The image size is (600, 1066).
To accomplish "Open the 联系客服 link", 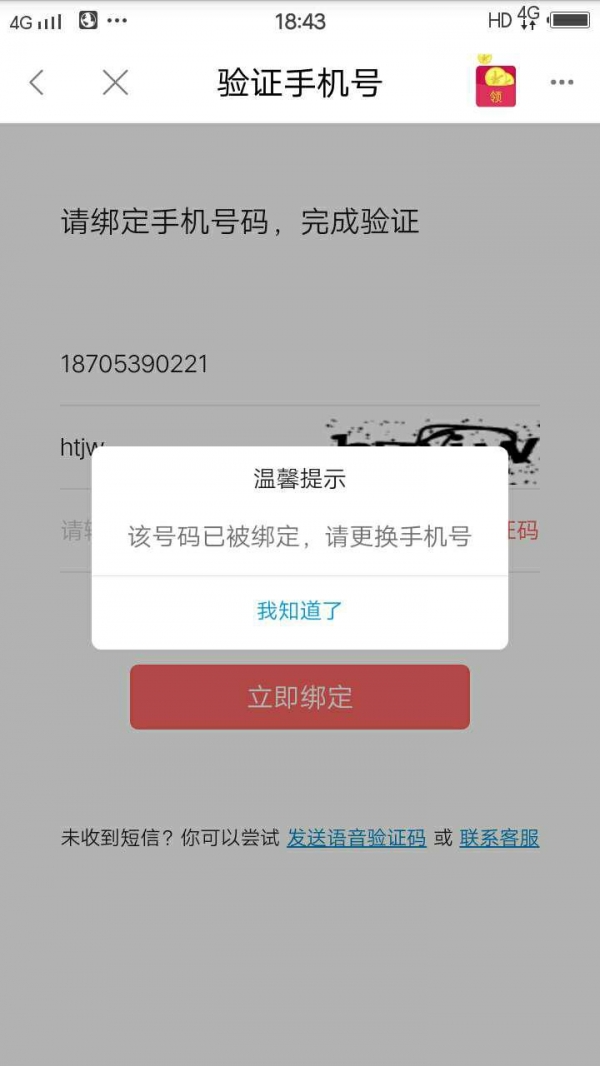I will tap(499, 838).
